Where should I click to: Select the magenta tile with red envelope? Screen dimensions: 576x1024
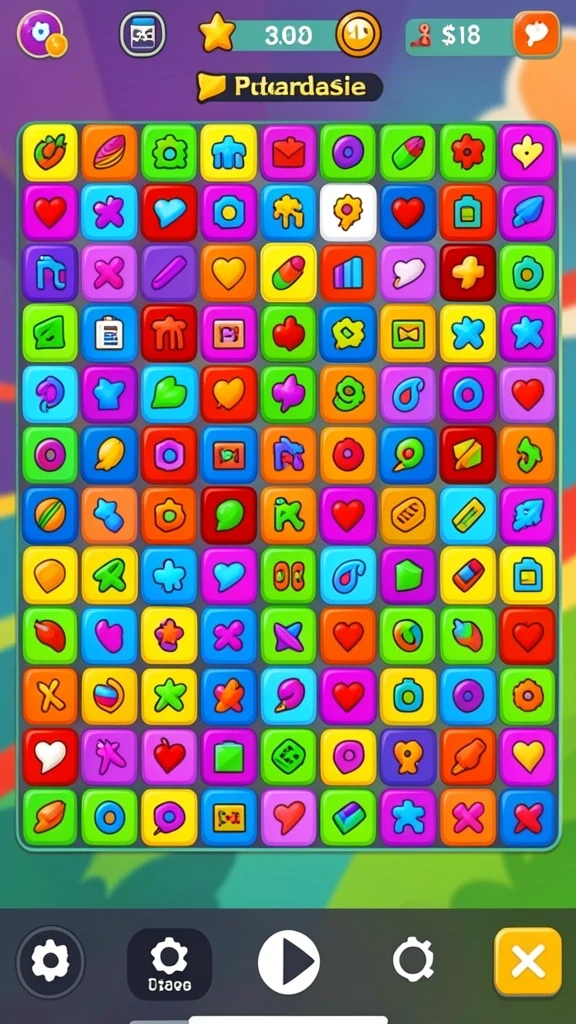289,153
